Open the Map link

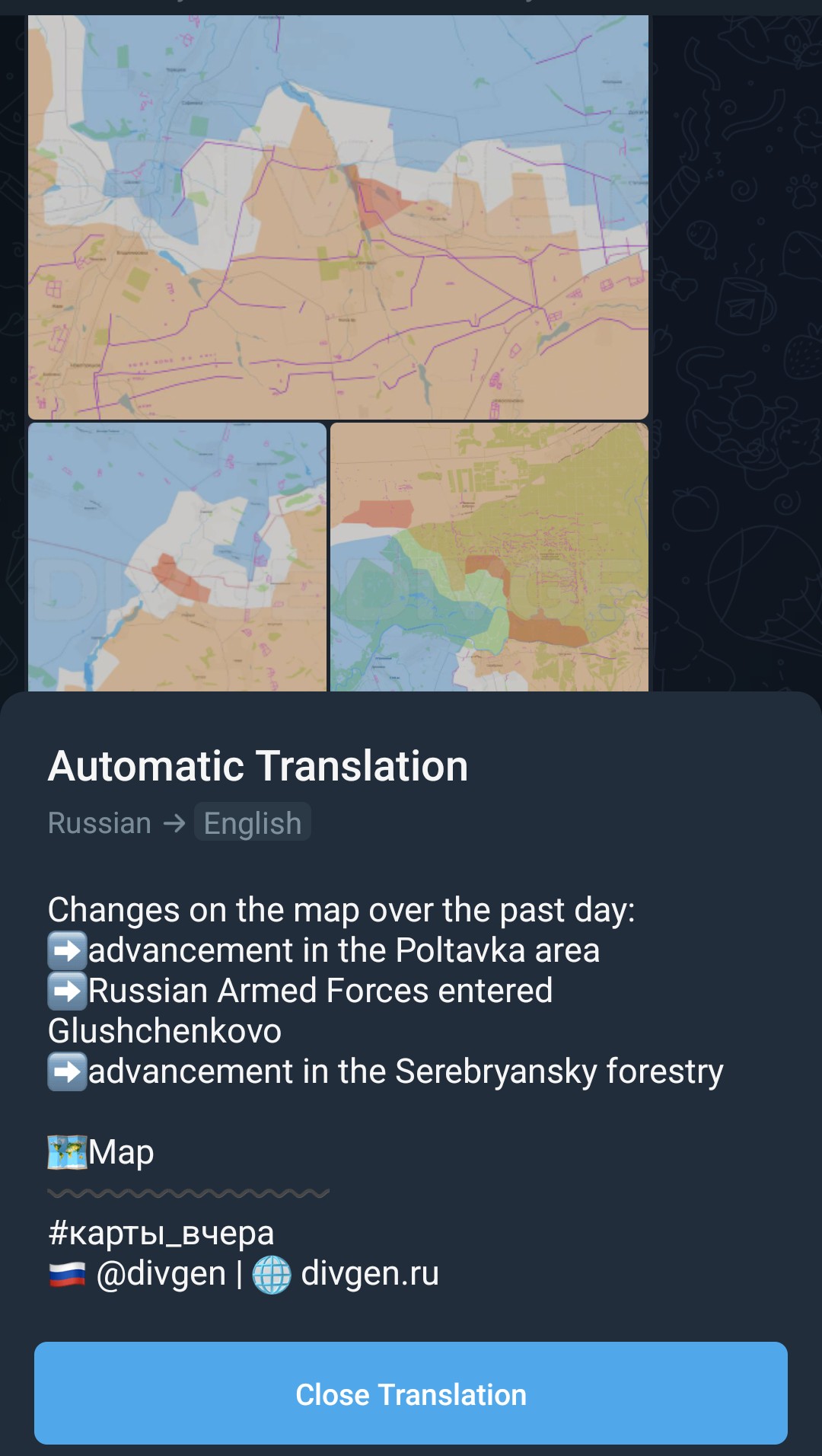(x=120, y=1152)
